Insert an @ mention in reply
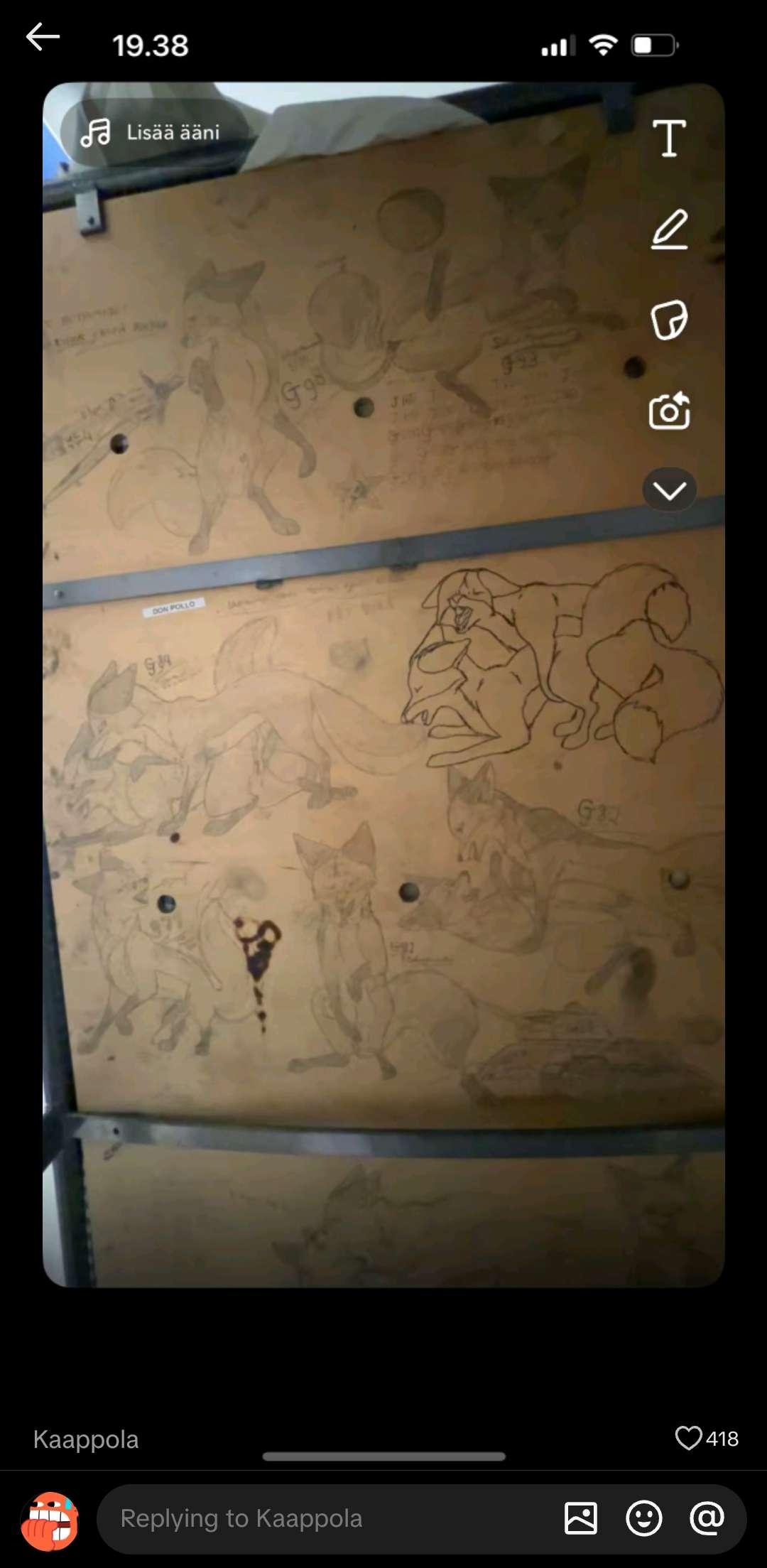This screenshot has height=1568, width=767. [x=707, y=1519]
